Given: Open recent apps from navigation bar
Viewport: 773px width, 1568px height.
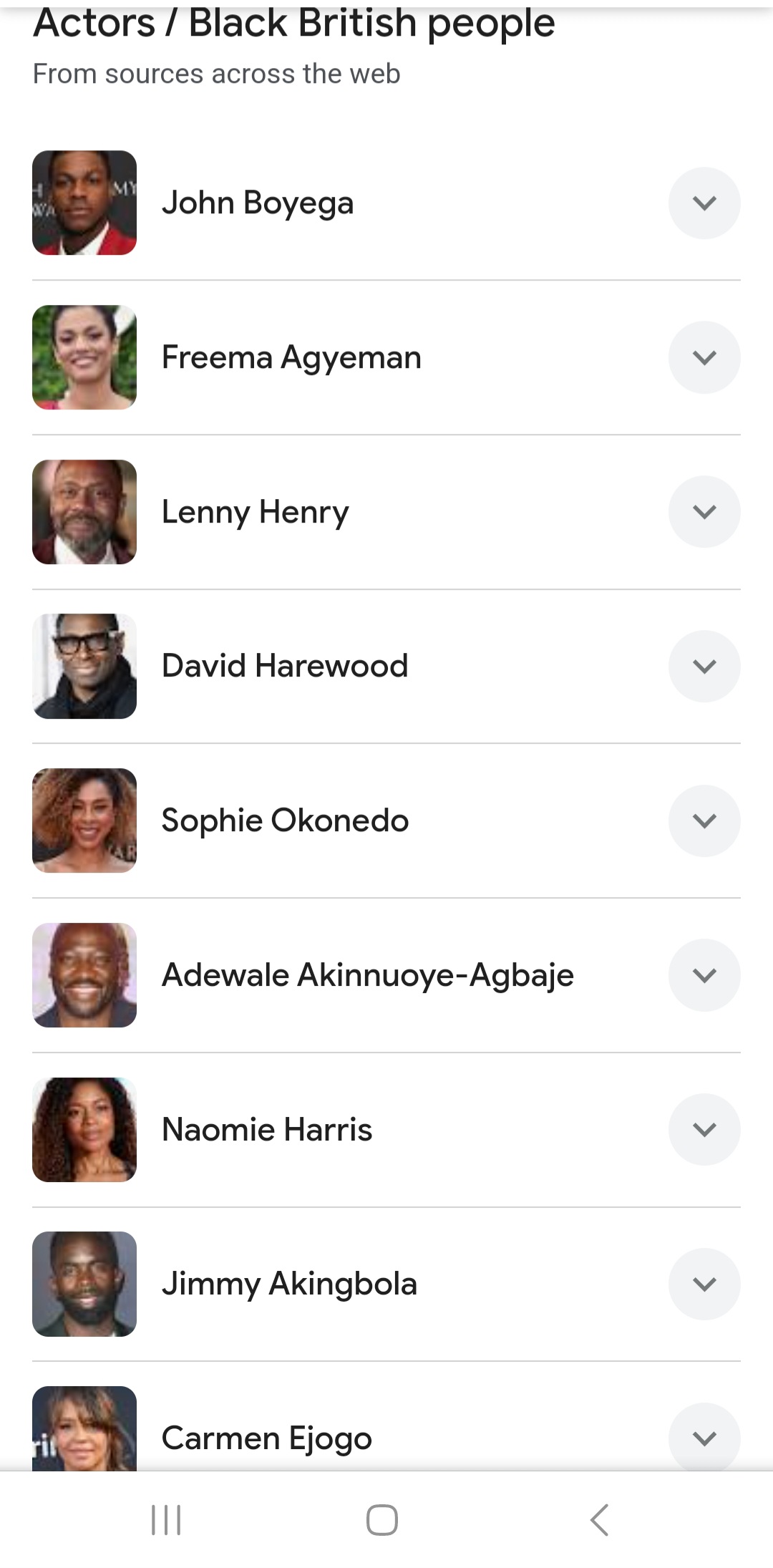Looking at the screenshot, I should (166, 1519).
